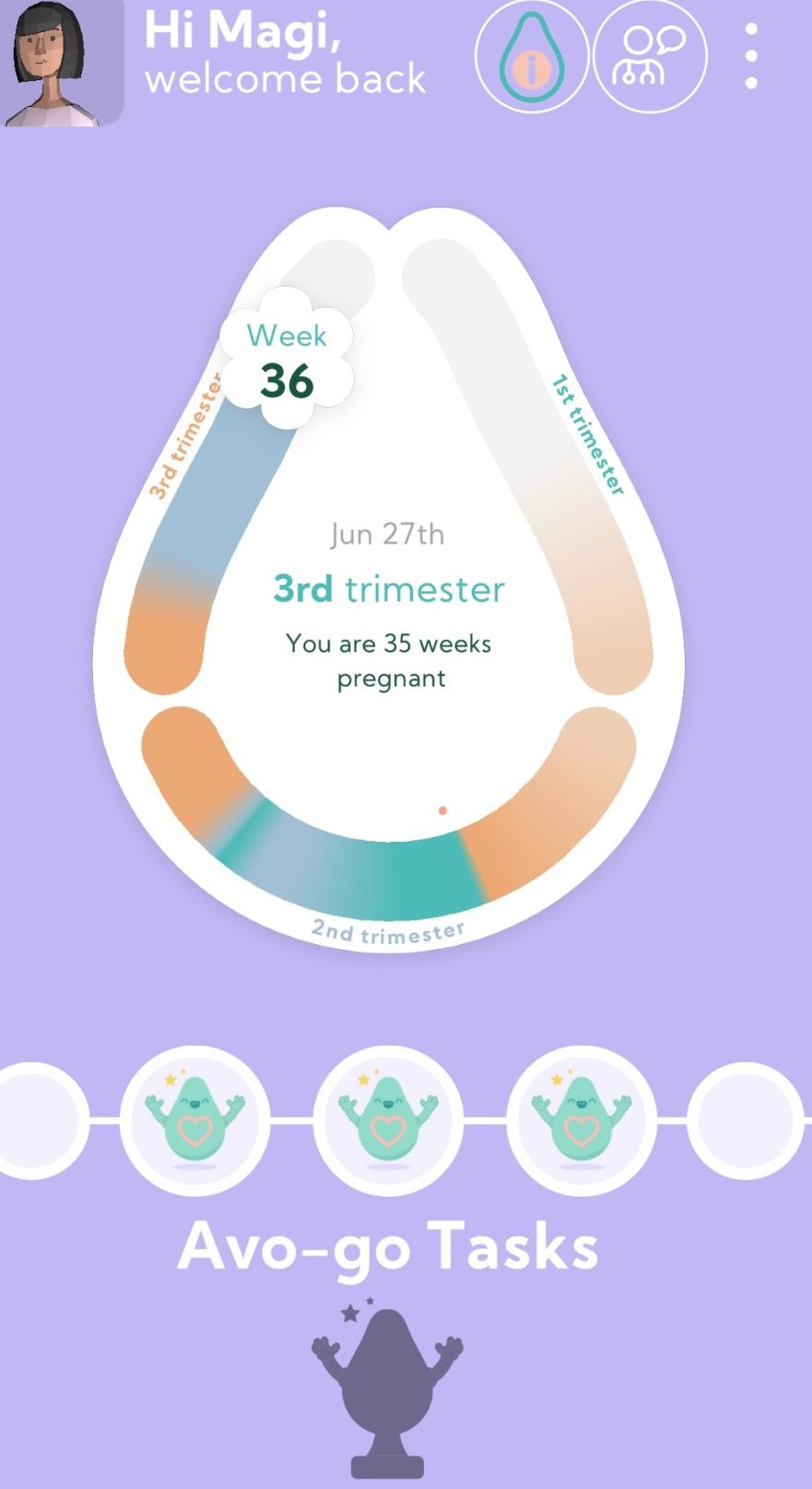Tap the Week 36 flower marker
This screenshot has height=1489, width=812.
point(287,360)
